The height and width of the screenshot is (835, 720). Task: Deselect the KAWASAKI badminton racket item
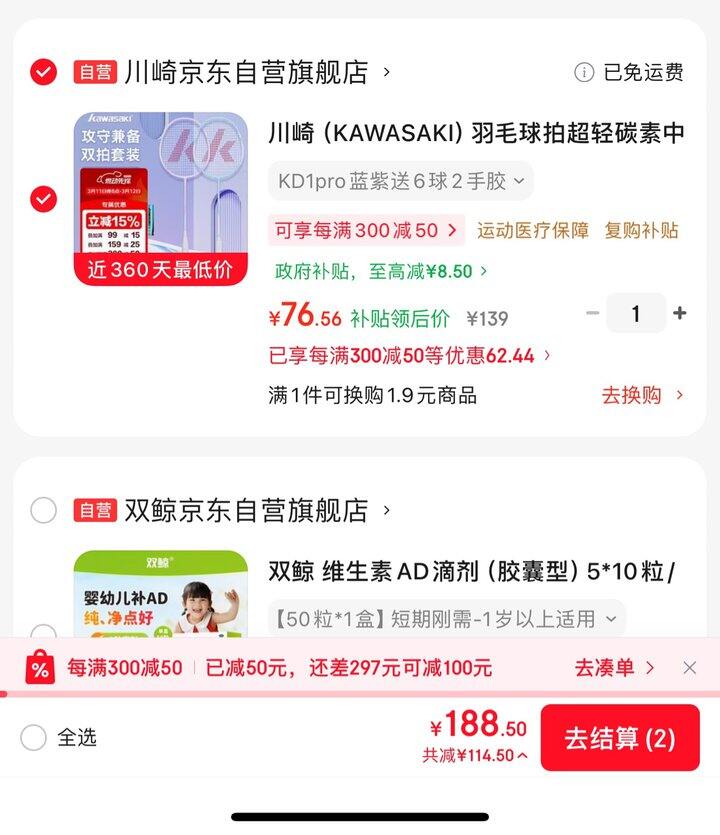(43, 199)
